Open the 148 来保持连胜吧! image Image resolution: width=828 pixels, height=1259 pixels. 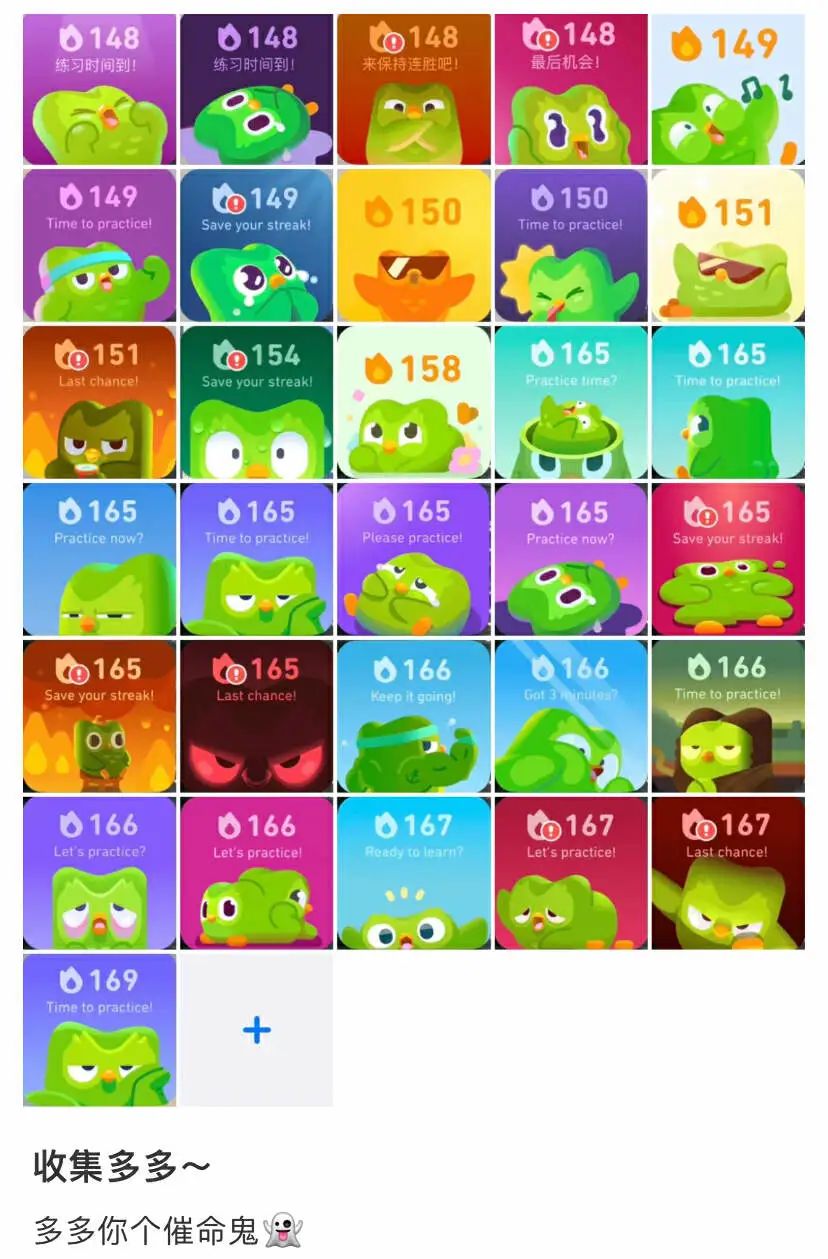[414, 90]
